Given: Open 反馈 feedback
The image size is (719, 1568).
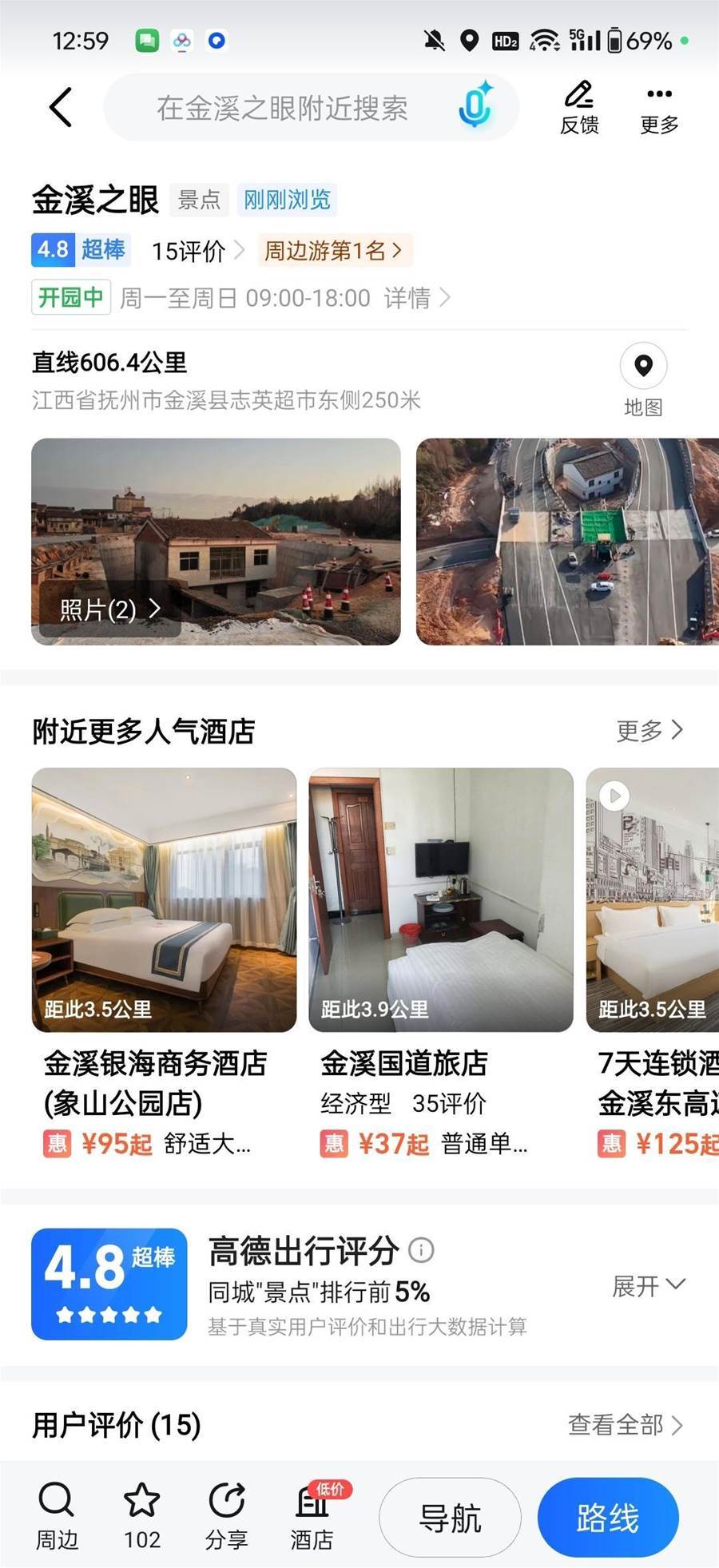Looking at the screenshot, I should coord(579,108).
